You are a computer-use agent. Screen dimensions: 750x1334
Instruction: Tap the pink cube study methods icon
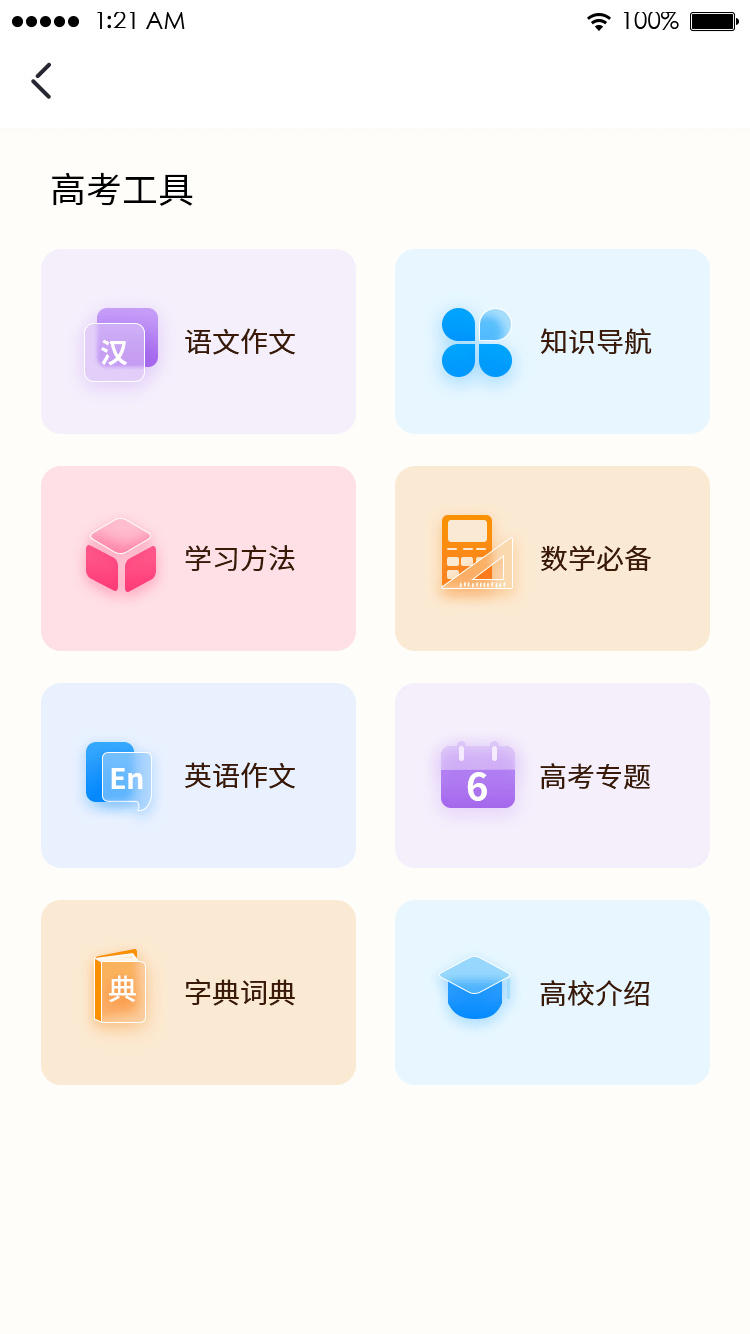pos(120,558)
